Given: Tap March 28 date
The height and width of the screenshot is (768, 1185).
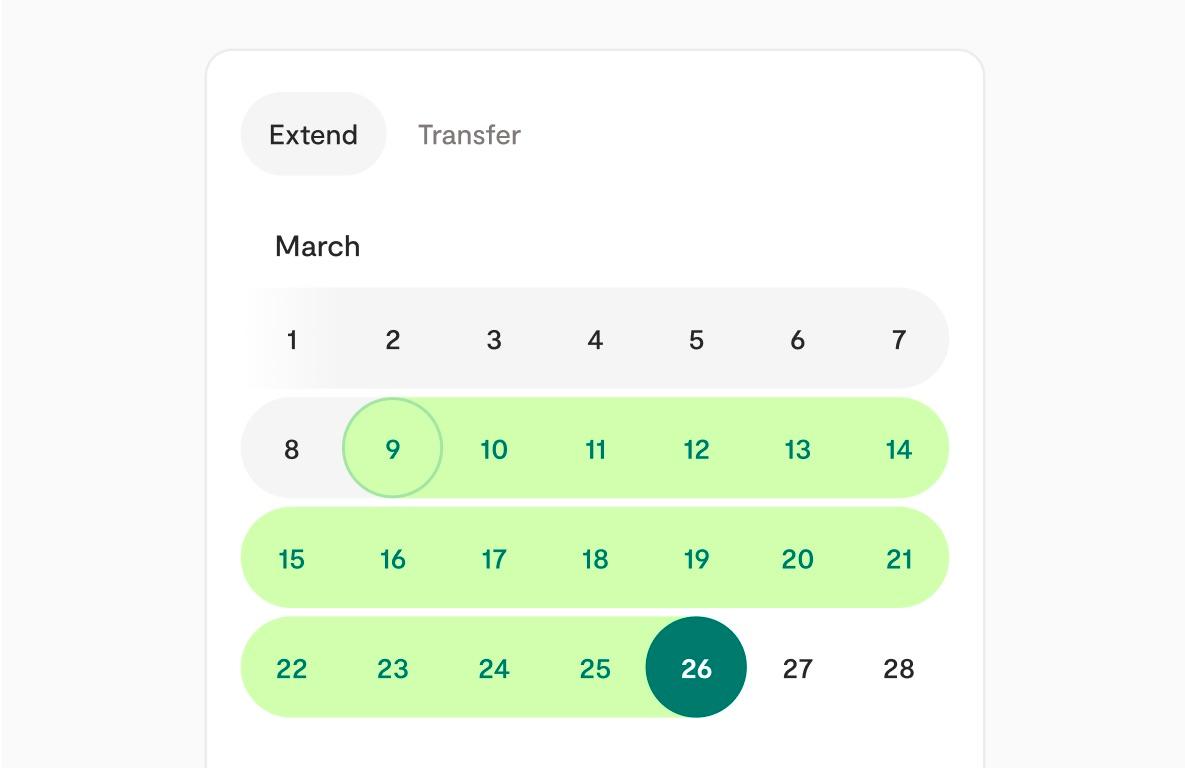Looking at the screenshot, I should click(x=898, y=668).
